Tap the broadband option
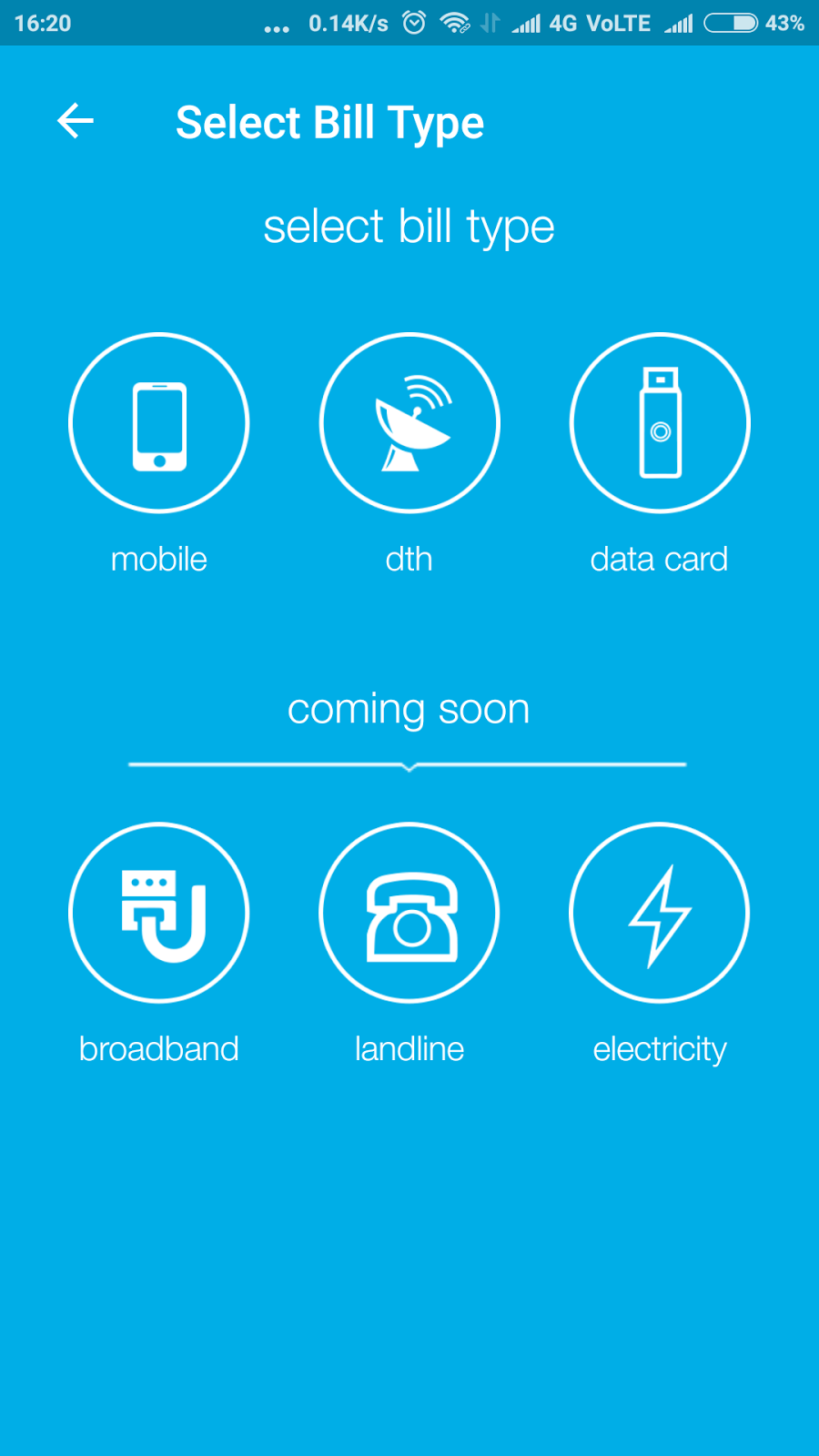Viewport: 819px width, 1456px height. click(x=159, y=913)
